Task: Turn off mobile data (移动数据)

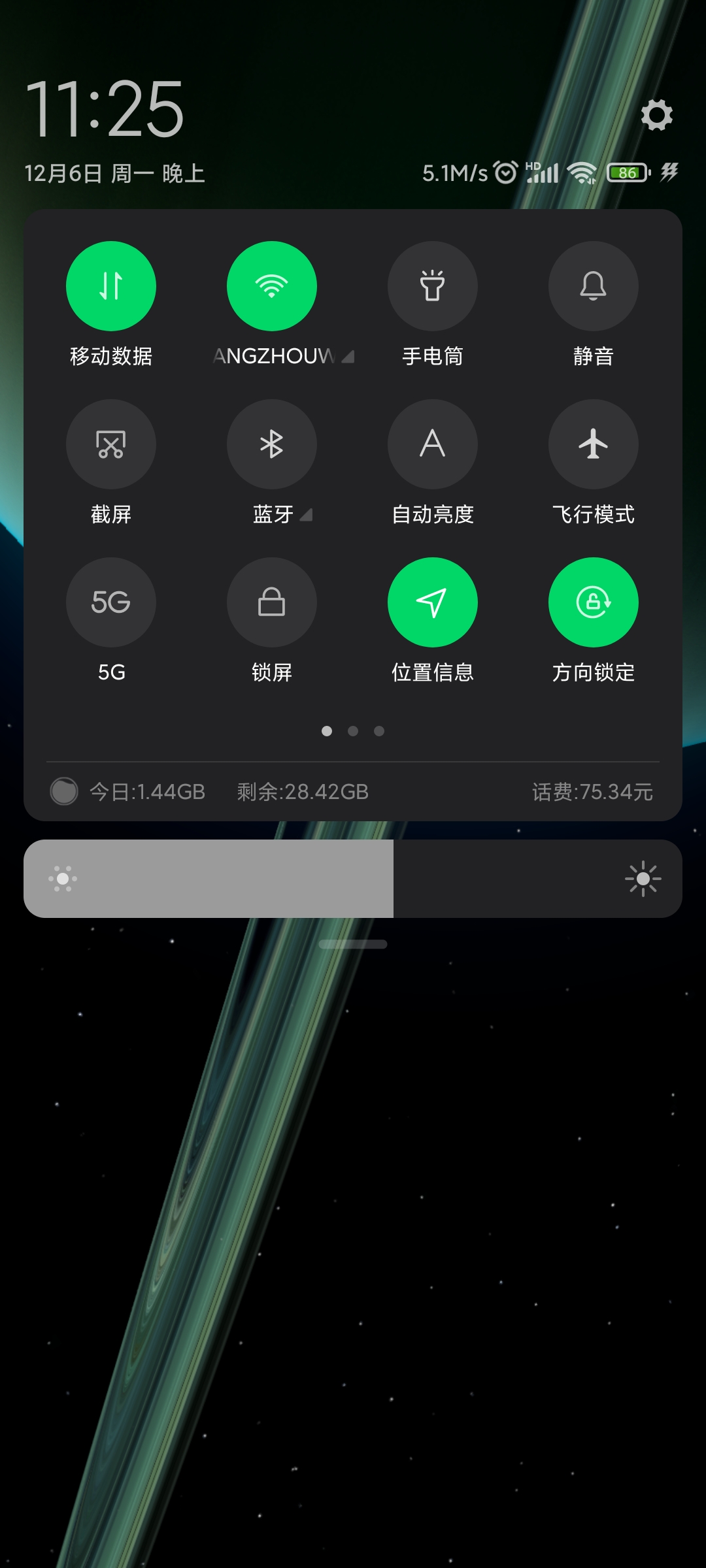Action: tap(111, 286)
